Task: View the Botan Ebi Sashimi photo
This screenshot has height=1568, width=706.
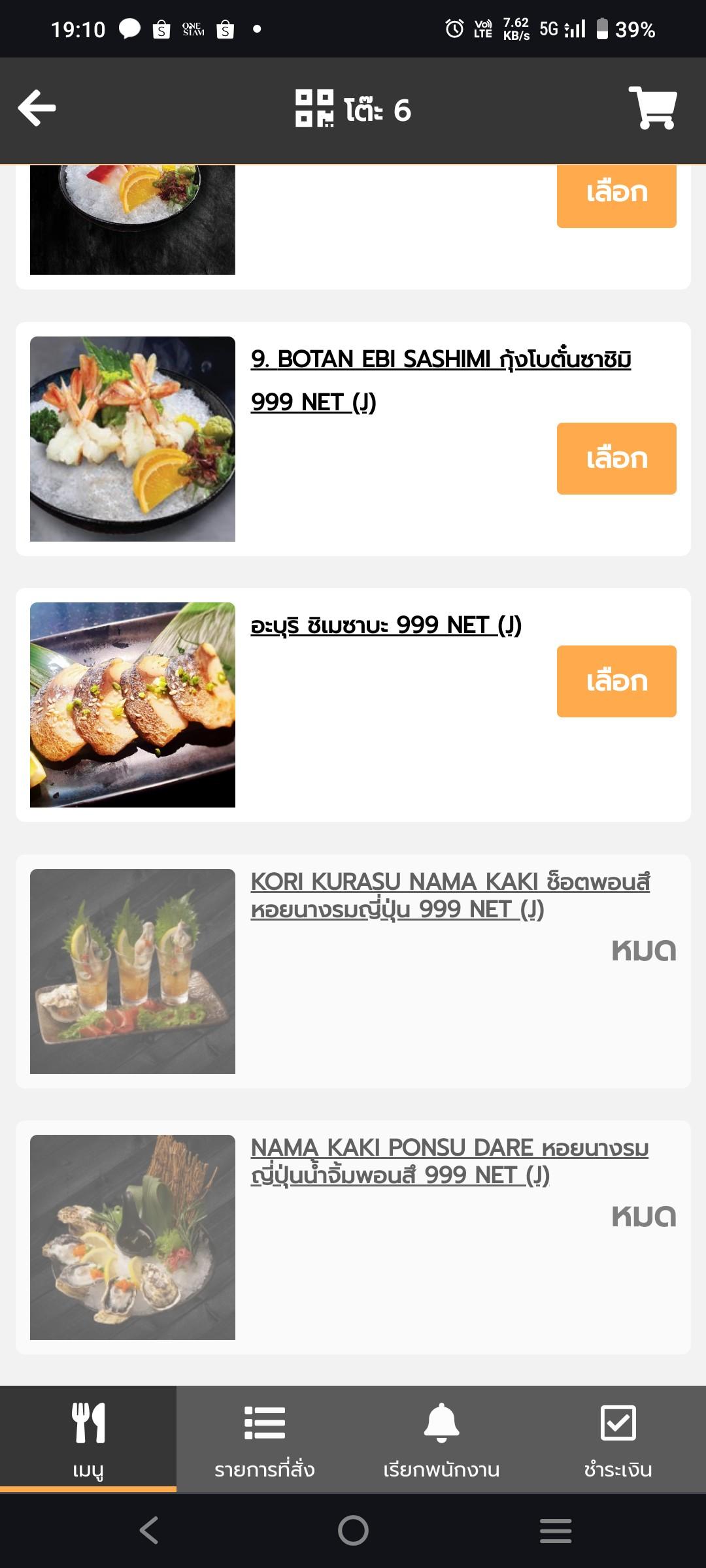Action: click(x=133, y=439)
